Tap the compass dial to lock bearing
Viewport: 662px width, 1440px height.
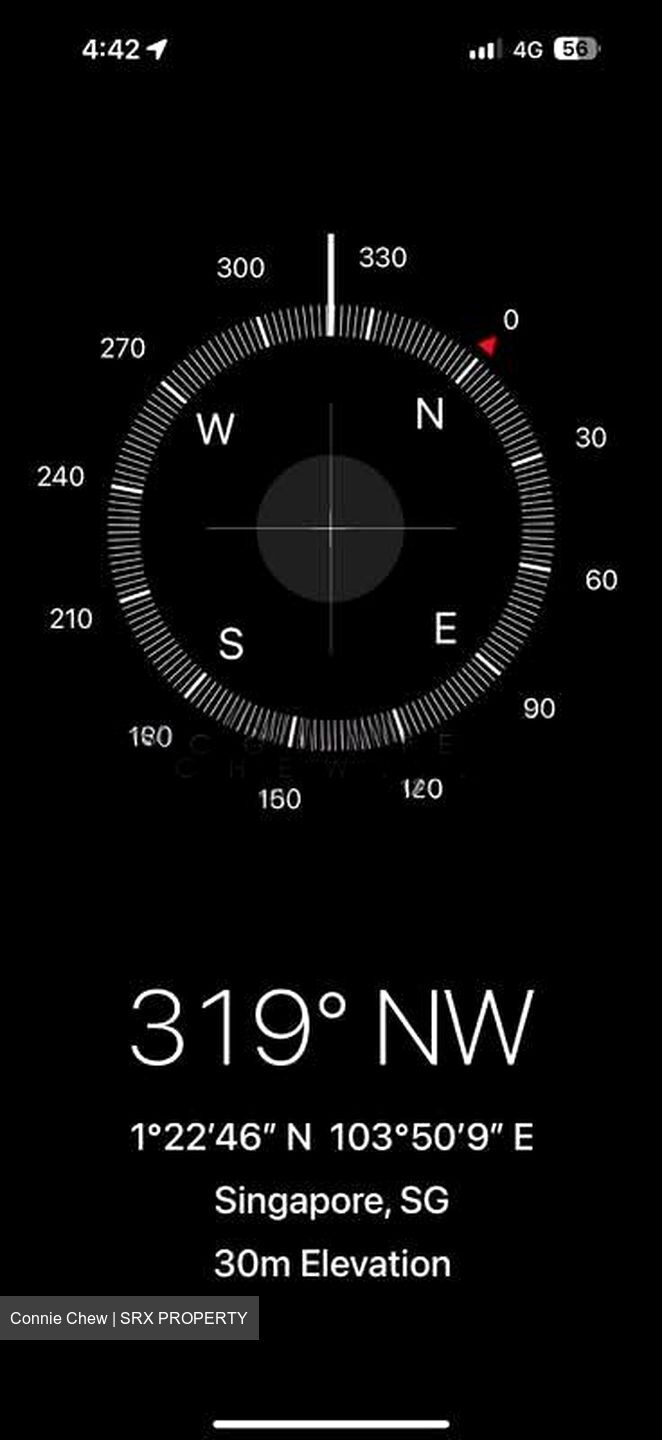click(x=330, y=528)
